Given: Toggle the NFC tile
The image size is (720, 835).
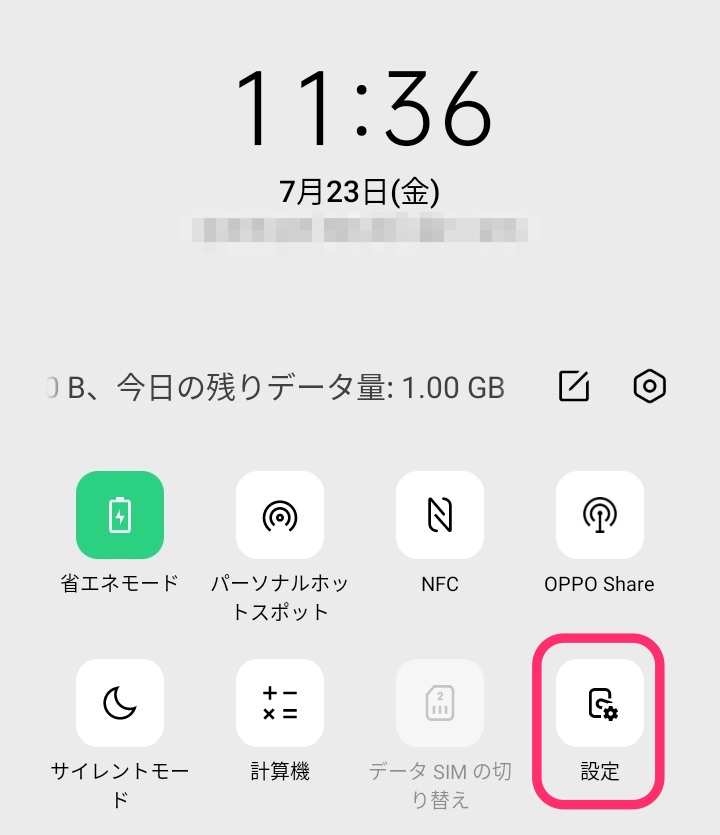Looking at the screenshot, I should [440, 515].
